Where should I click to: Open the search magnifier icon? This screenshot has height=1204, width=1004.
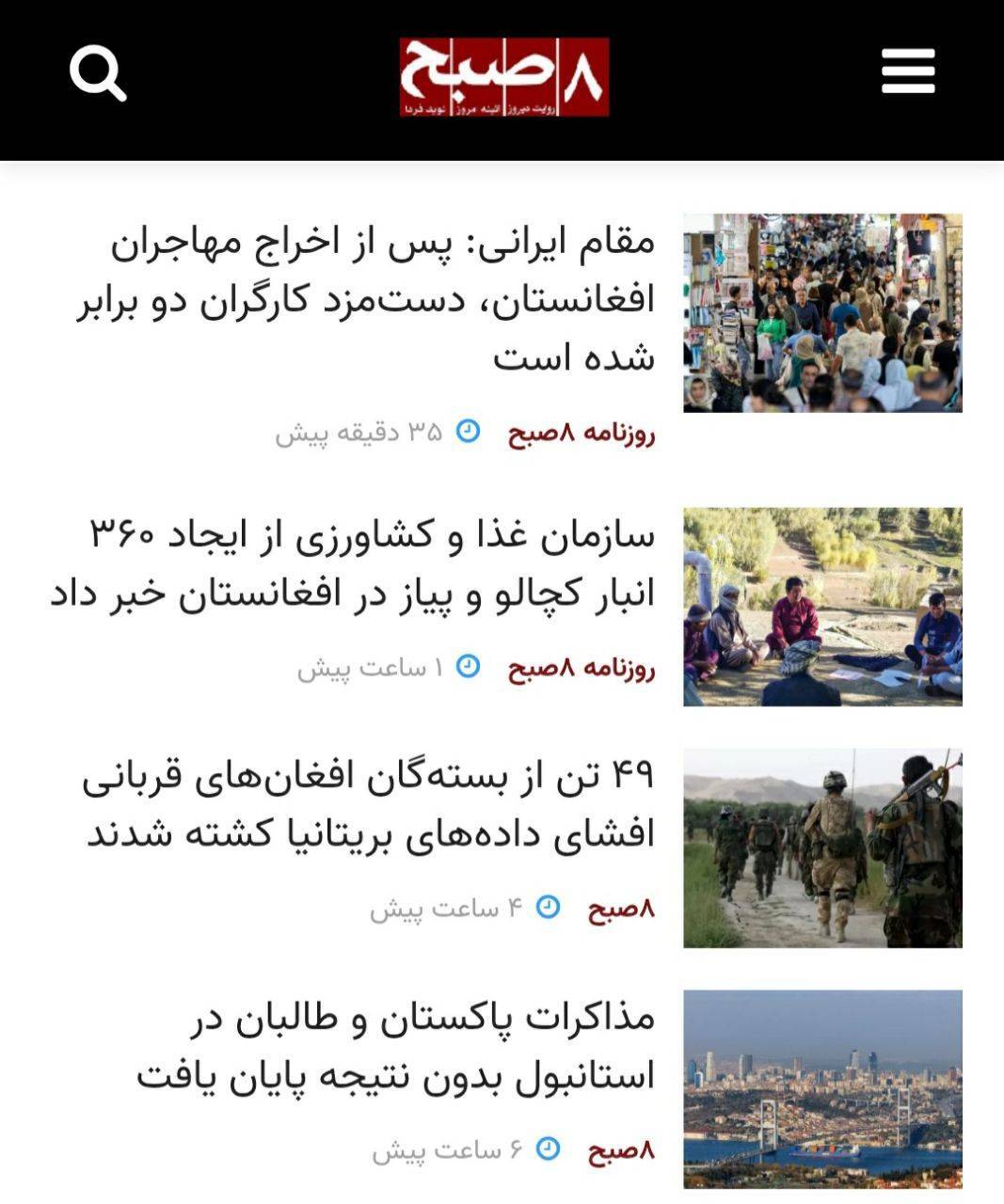[x=98, y=72]
